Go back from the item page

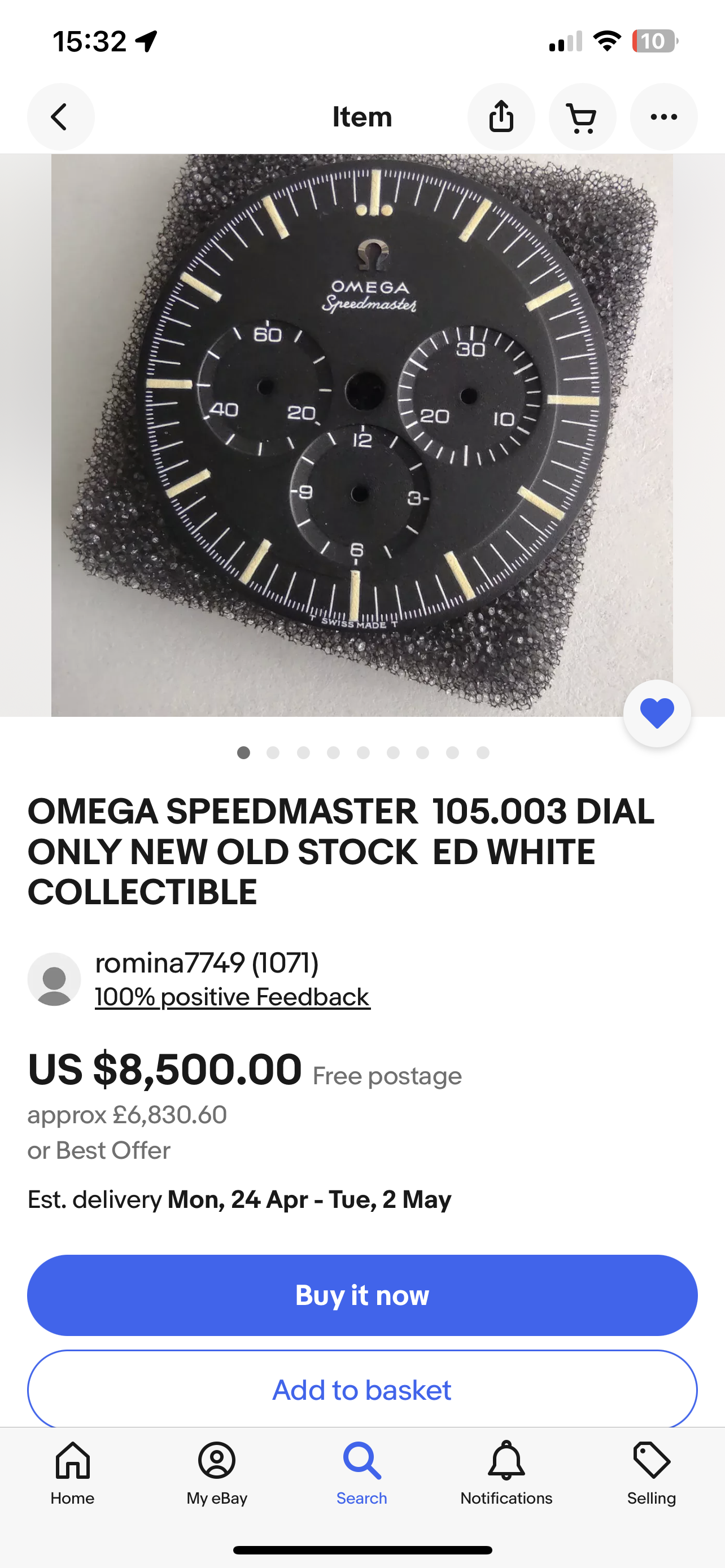60,117
